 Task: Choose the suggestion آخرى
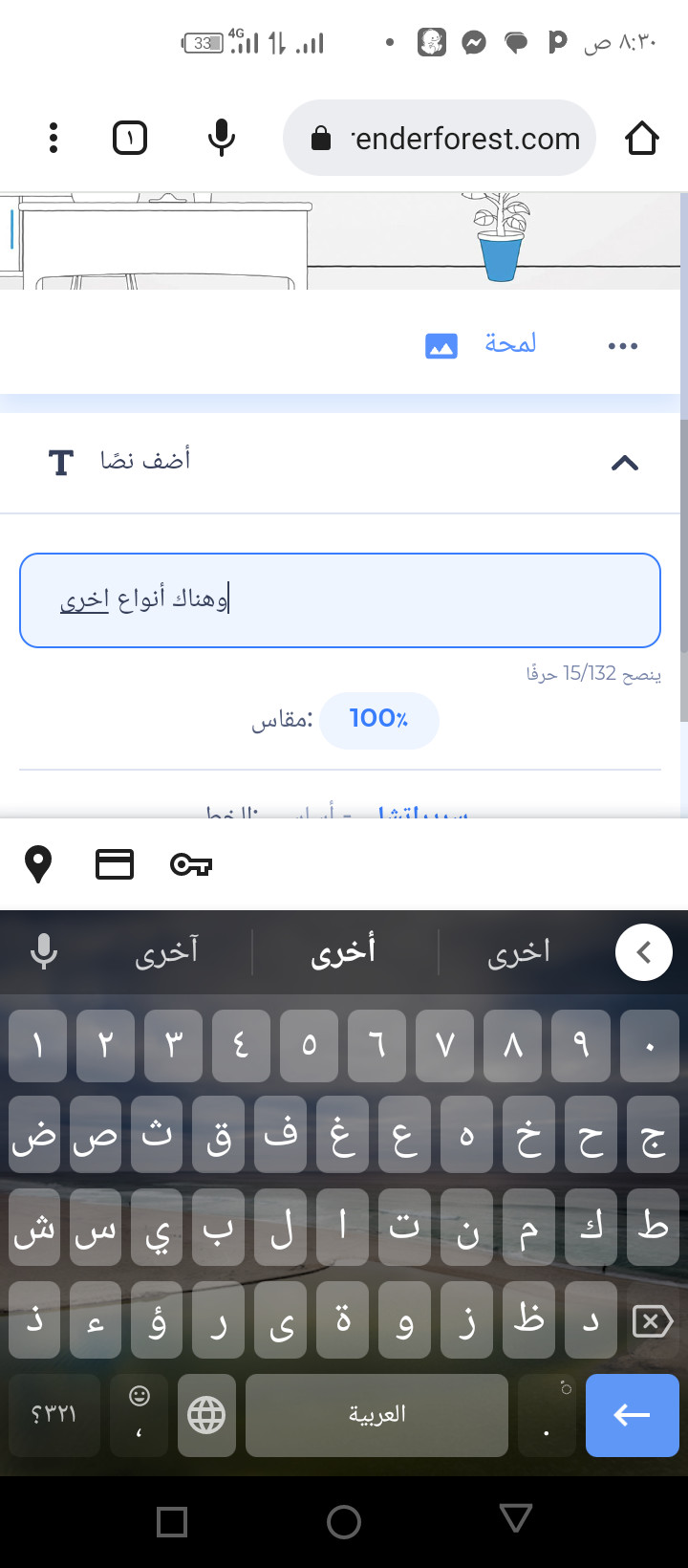[166, 952]
